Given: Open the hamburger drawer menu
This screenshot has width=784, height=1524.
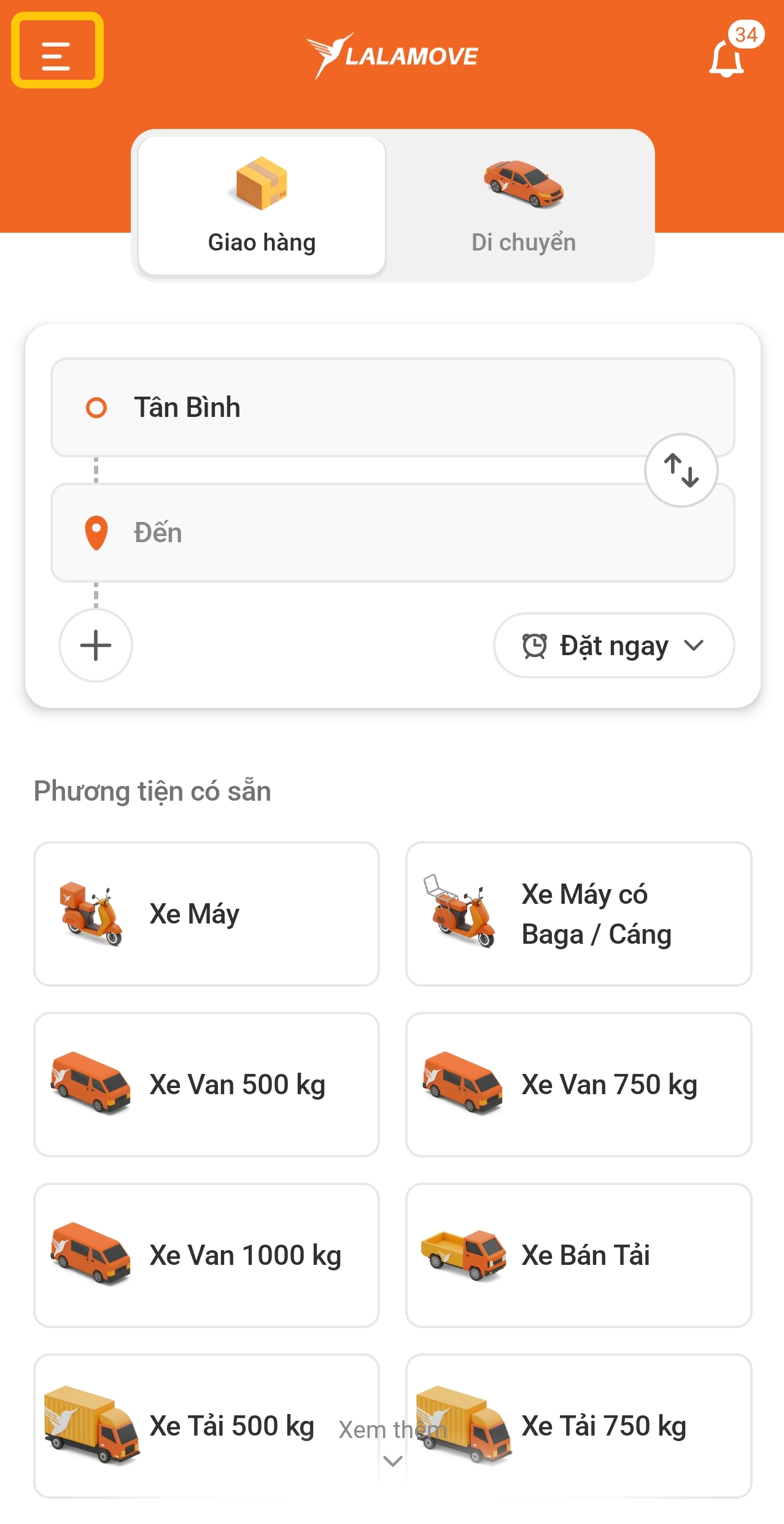Looking at the screenshot, I should tap(56, 50).
